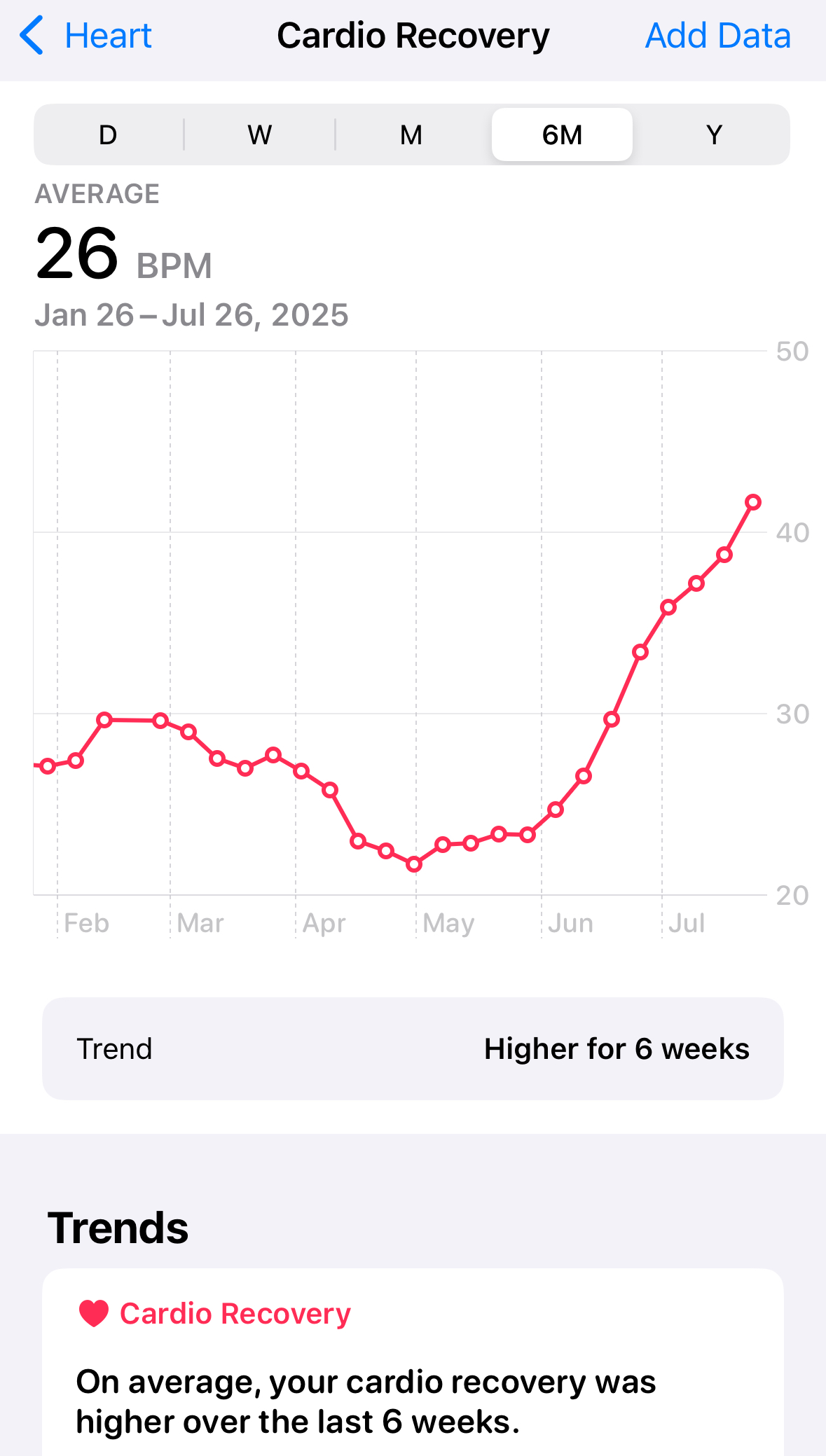Switch to the Y yearly view
826x1456 pixels.
(x=713, y=134)
